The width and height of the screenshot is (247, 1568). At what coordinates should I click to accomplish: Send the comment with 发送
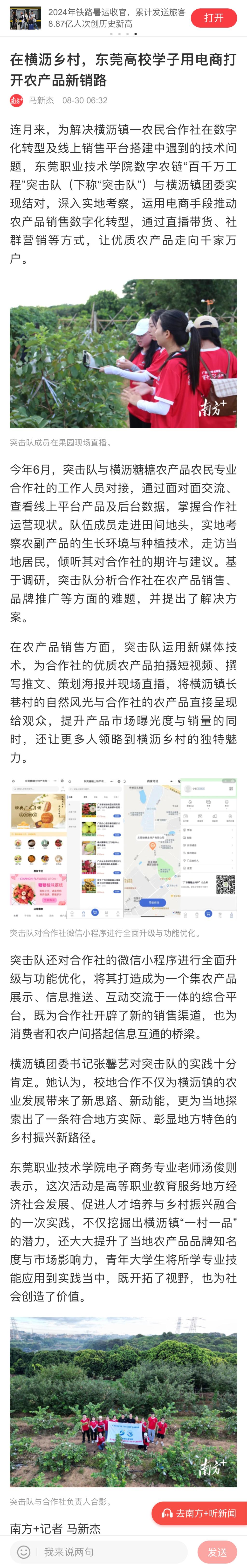click(217, 1552)
